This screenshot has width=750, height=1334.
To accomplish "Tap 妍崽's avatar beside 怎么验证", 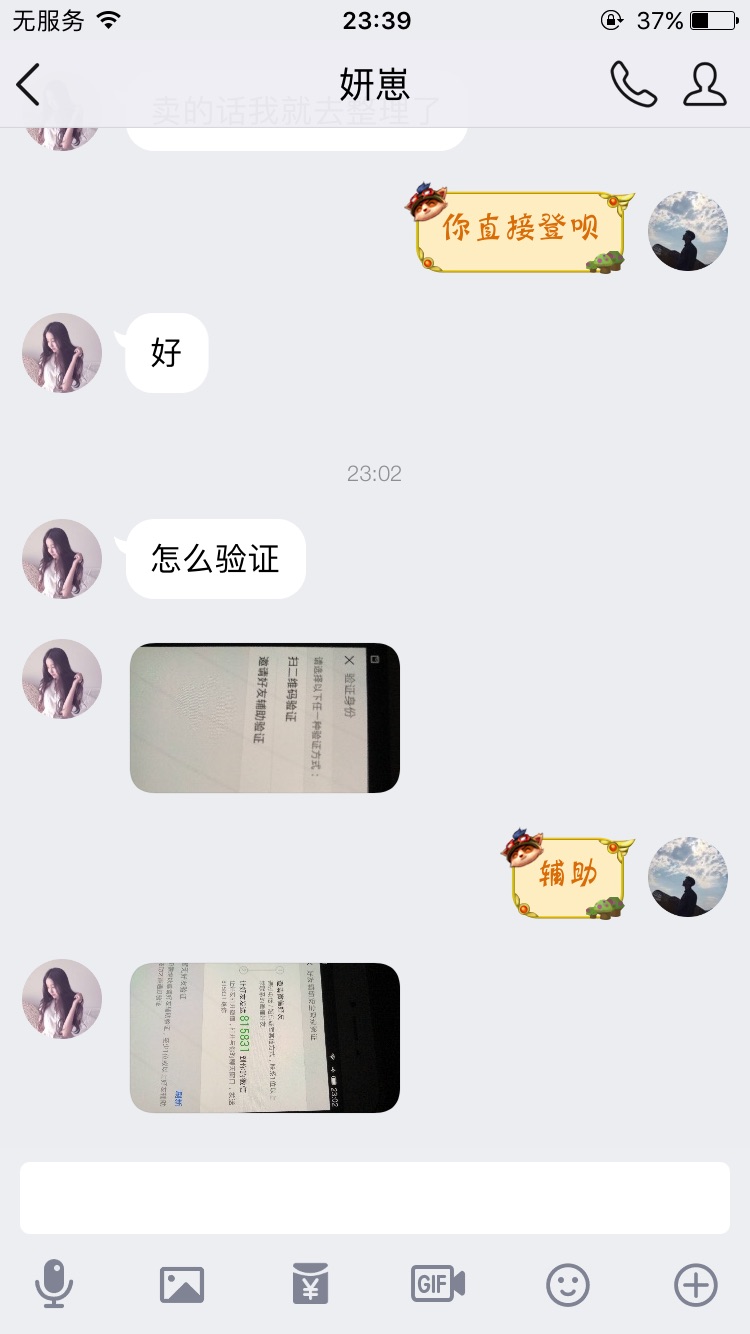I will pos(62,559).
